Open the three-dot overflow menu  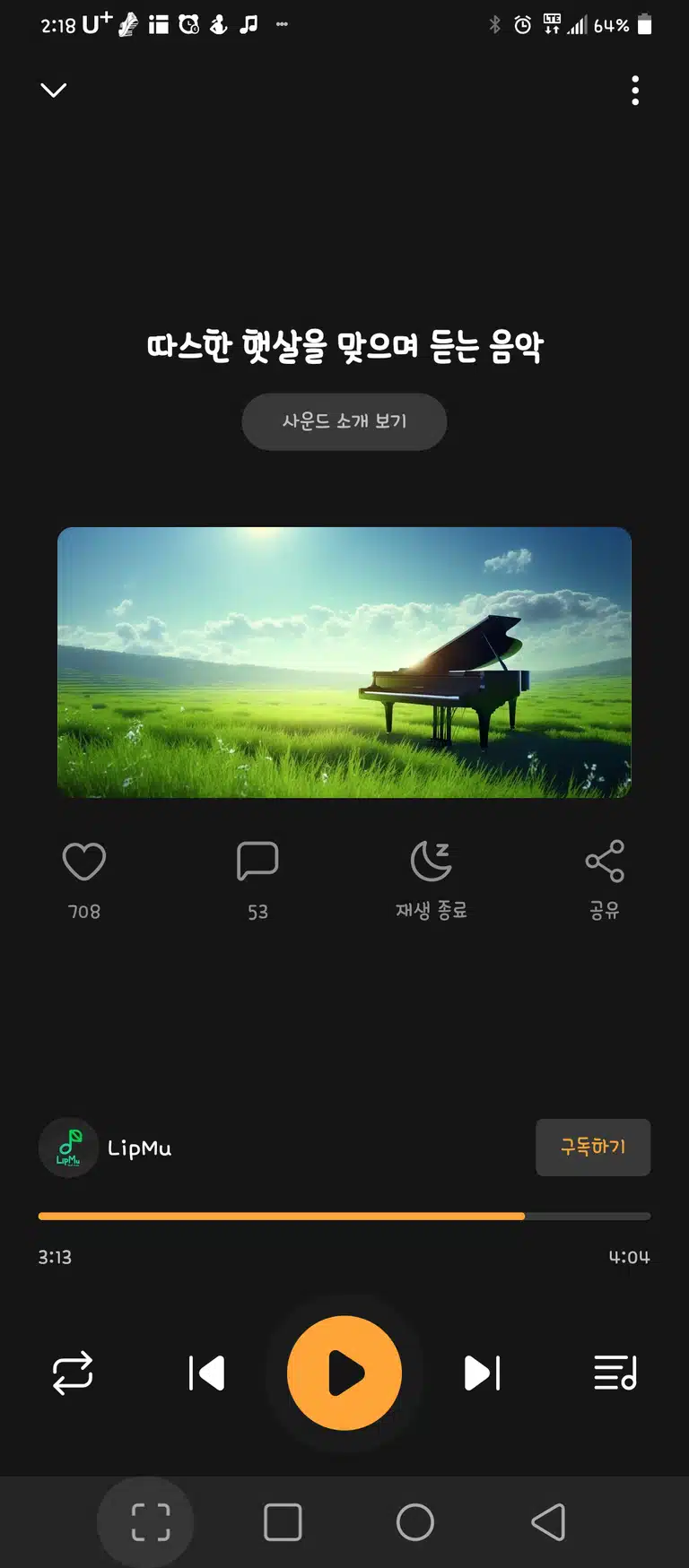tap(635, 91)
